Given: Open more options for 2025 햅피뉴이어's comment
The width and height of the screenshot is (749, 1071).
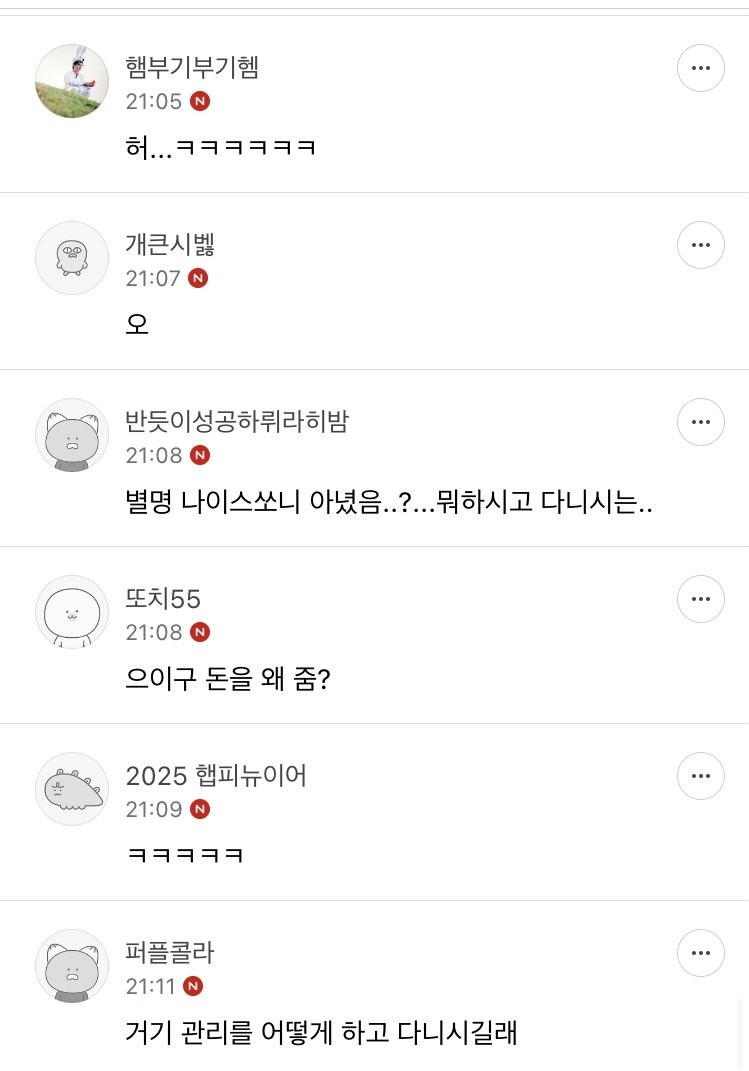Looking at the screenshot, I should tap(700, 776).
